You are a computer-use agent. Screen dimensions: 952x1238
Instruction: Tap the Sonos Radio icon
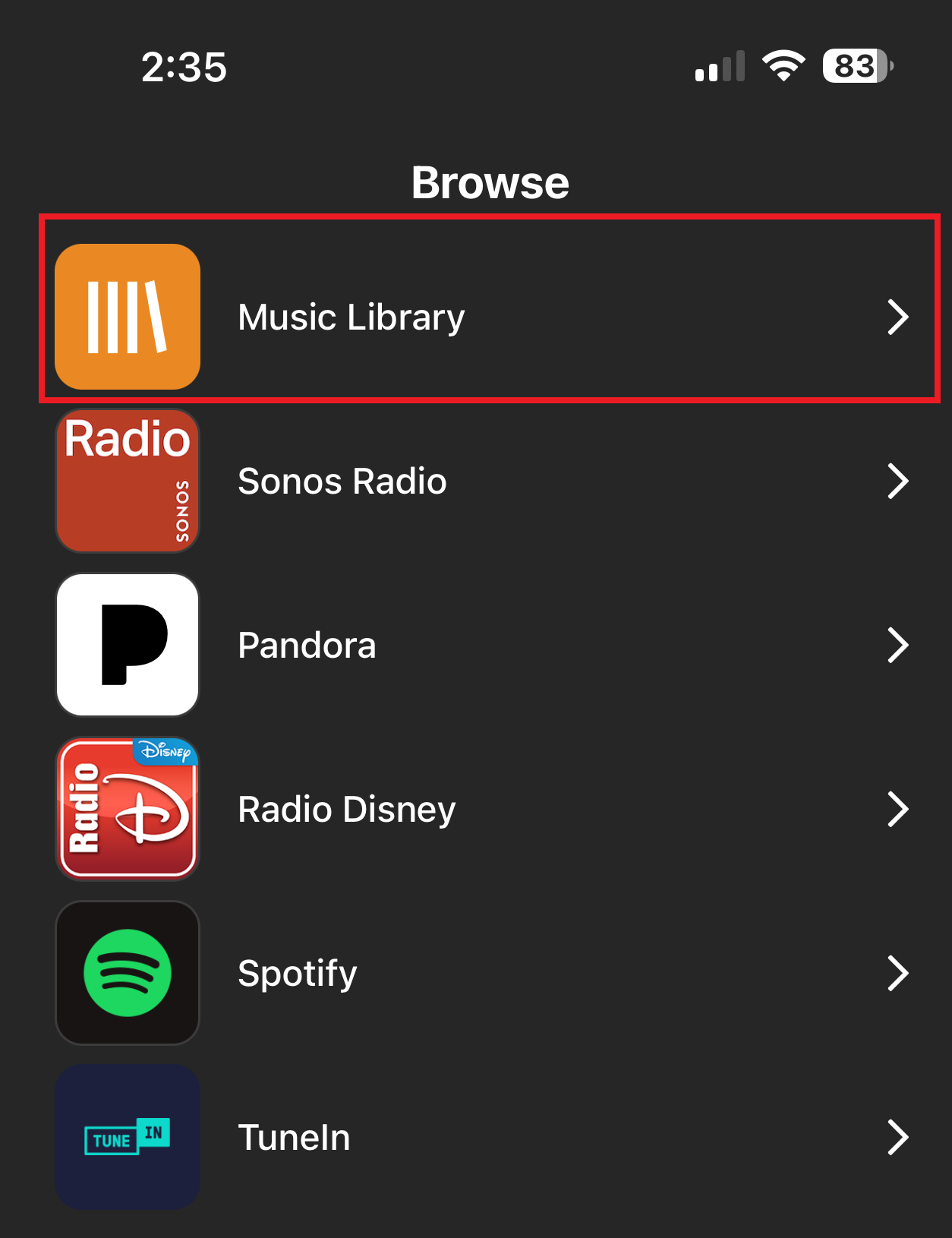click(x=127, y=481)
